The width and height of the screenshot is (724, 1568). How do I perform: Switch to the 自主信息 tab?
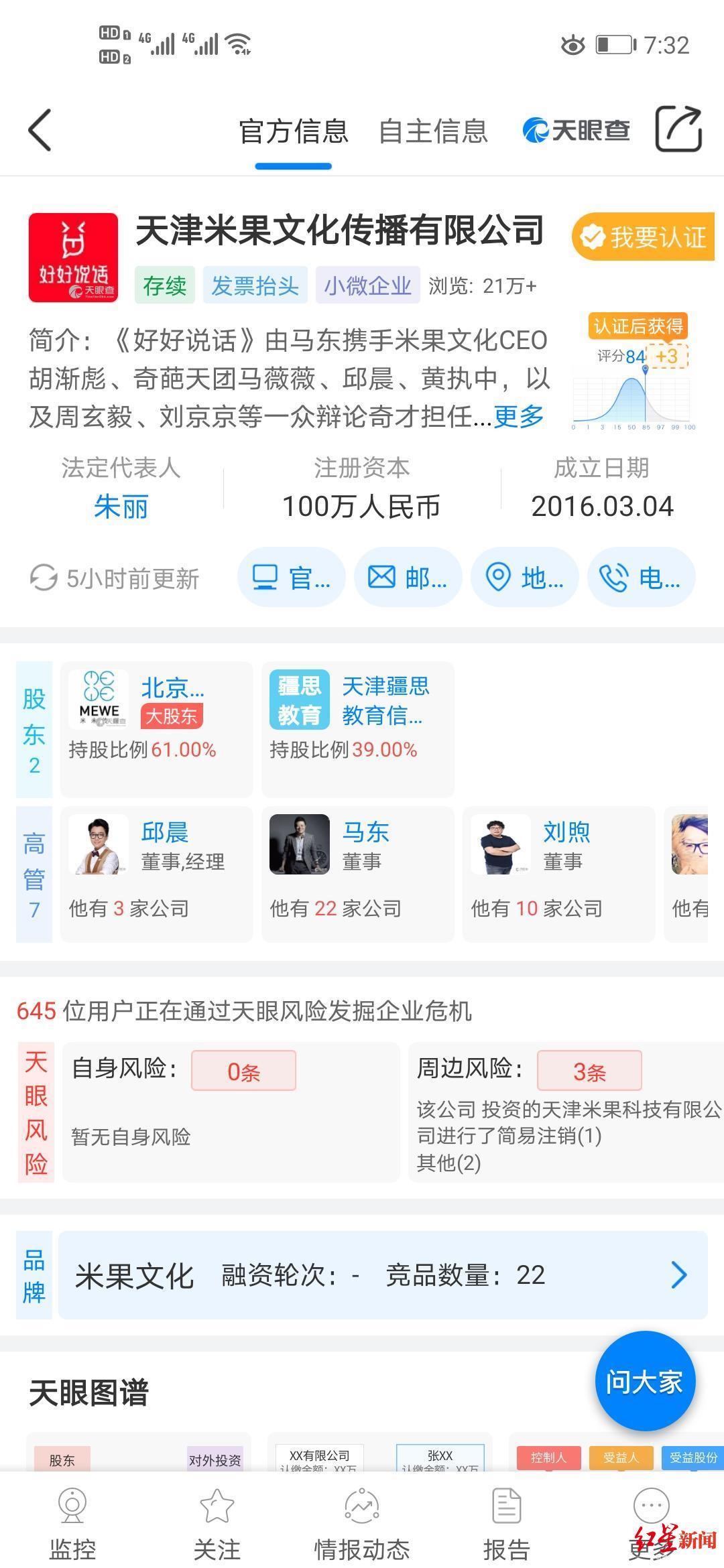pos(432,131)
